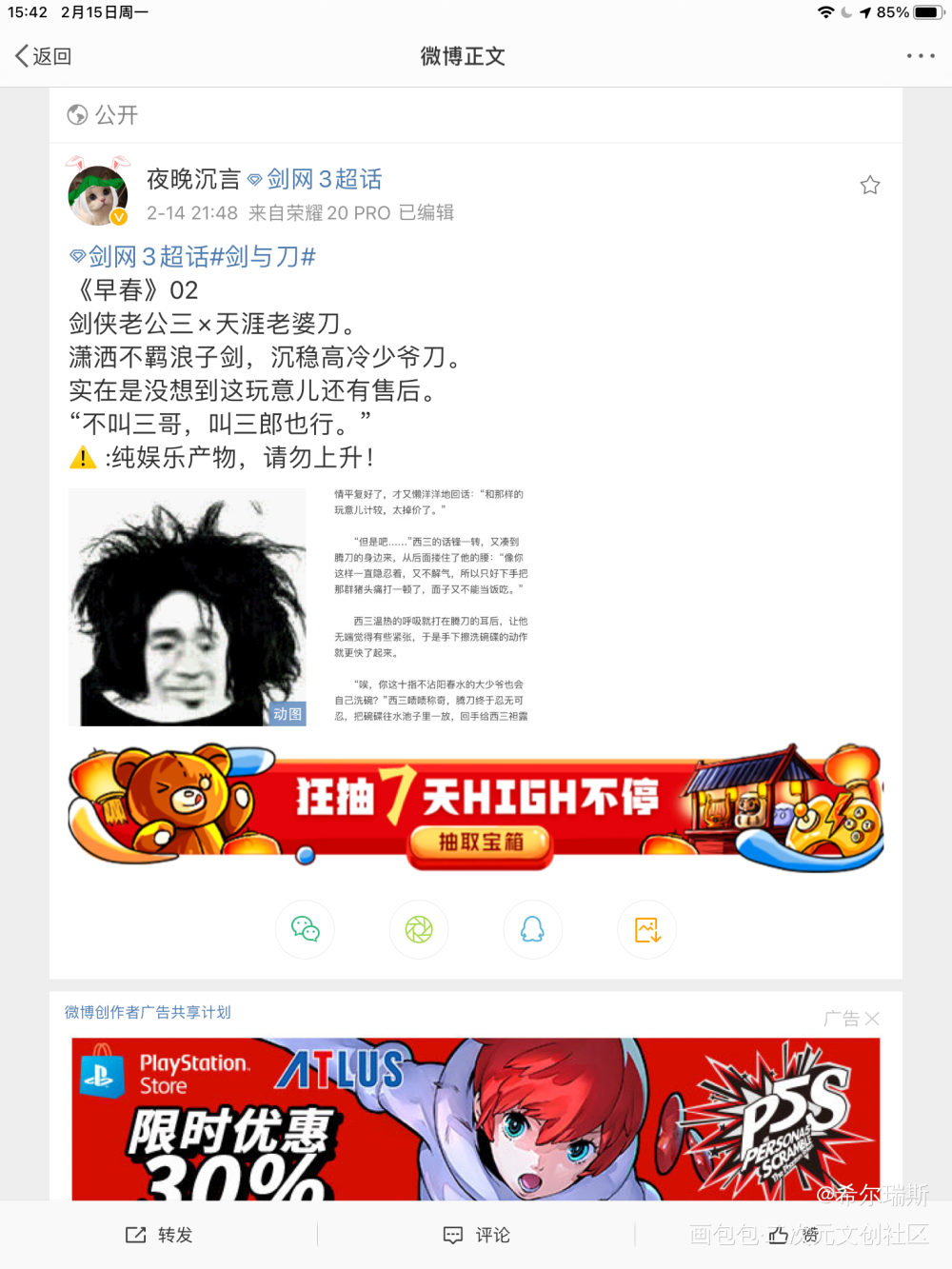Close the 广告 advertisement
Image resolution: width=952 pixels, height=1269 pixels.
[x=871, y=1019]
